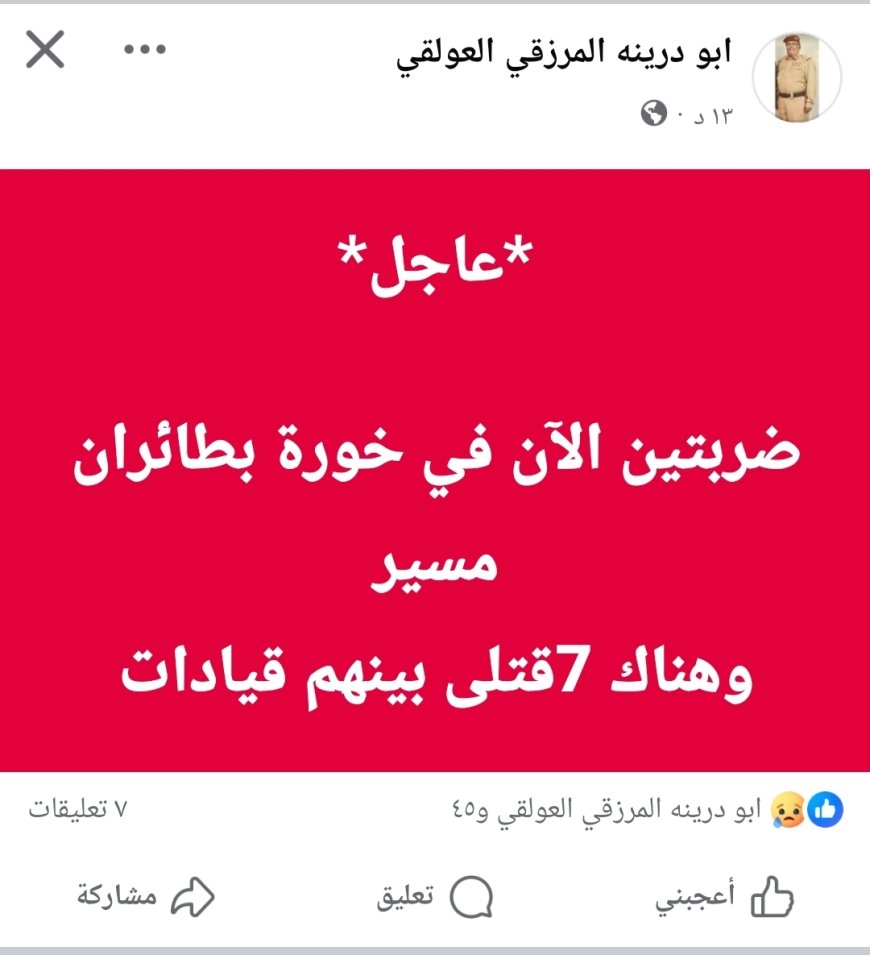Dismiss the post with the X icon
The height and width of the screenshot is (955, 870).
click(45, 50)
